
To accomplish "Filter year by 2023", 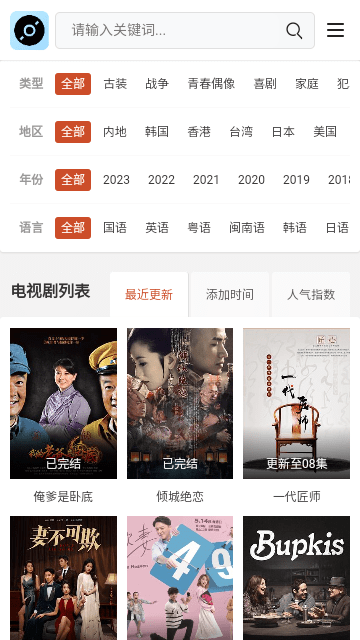I will point(116,180).
